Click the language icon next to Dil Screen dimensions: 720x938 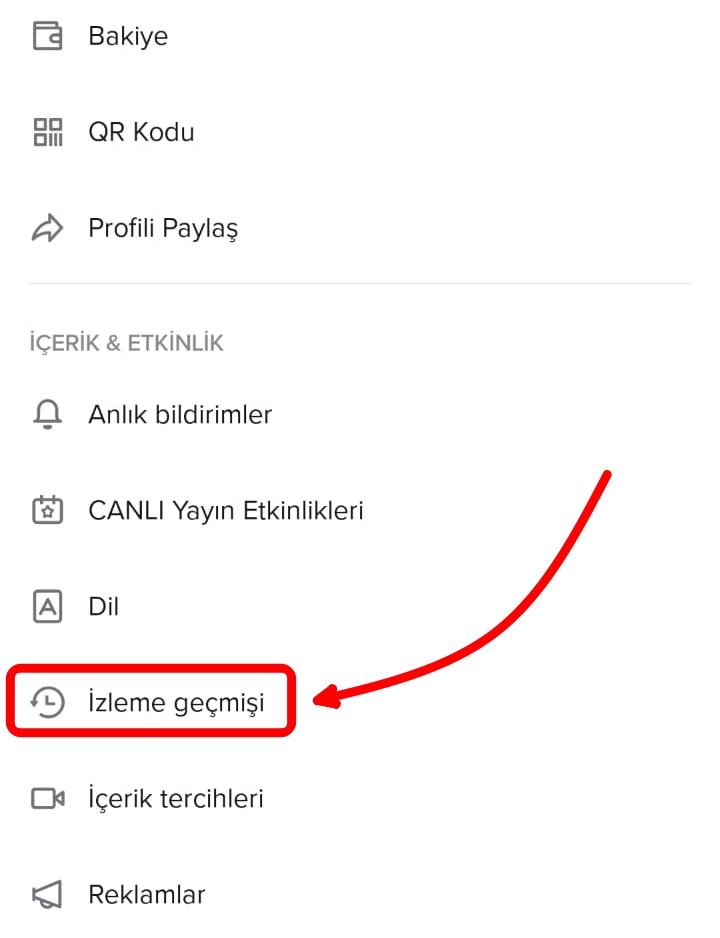point(49,606)
